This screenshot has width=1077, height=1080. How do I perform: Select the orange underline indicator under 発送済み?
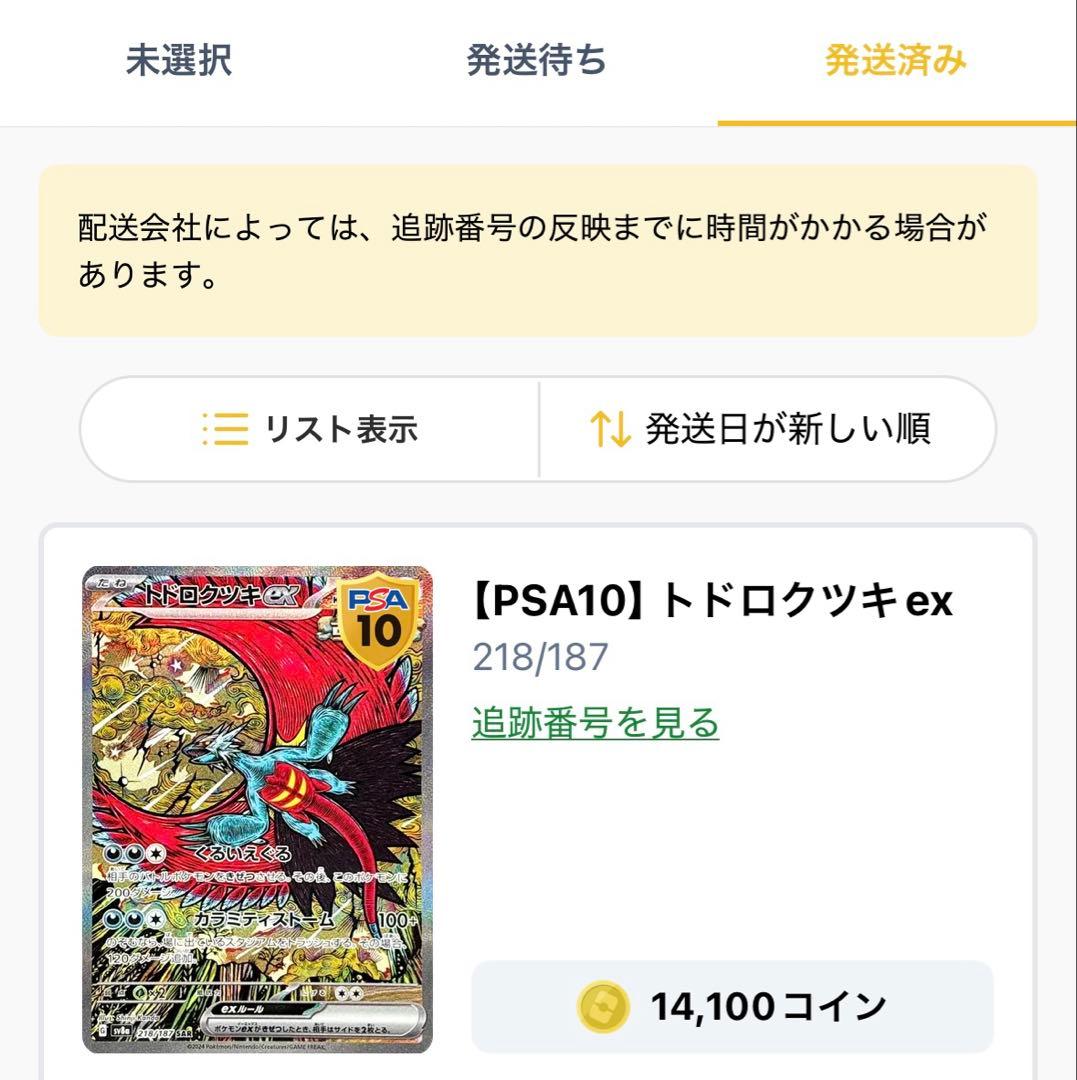[x=894, y=121]
